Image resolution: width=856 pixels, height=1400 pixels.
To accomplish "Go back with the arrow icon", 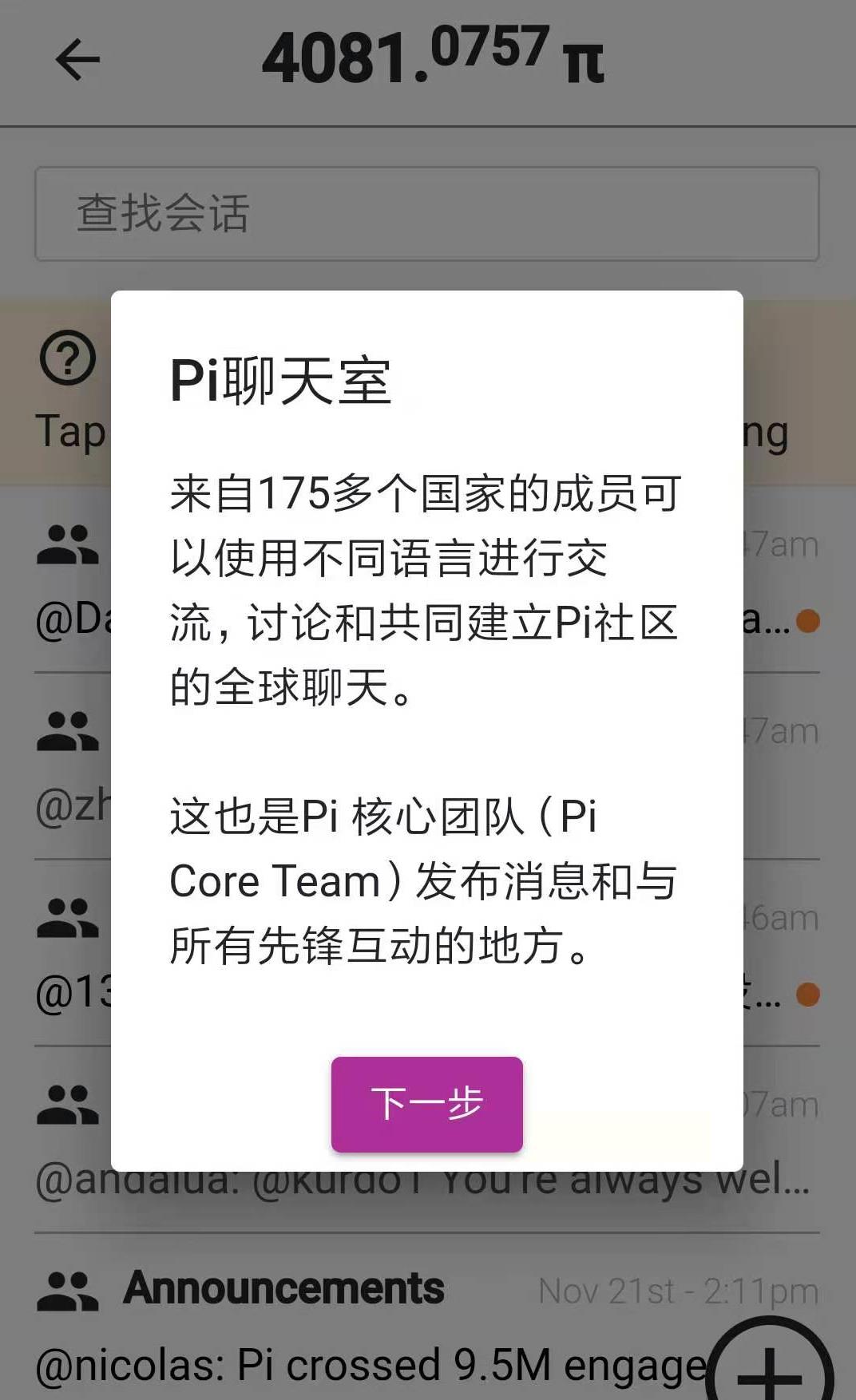I will pos(77,60).
